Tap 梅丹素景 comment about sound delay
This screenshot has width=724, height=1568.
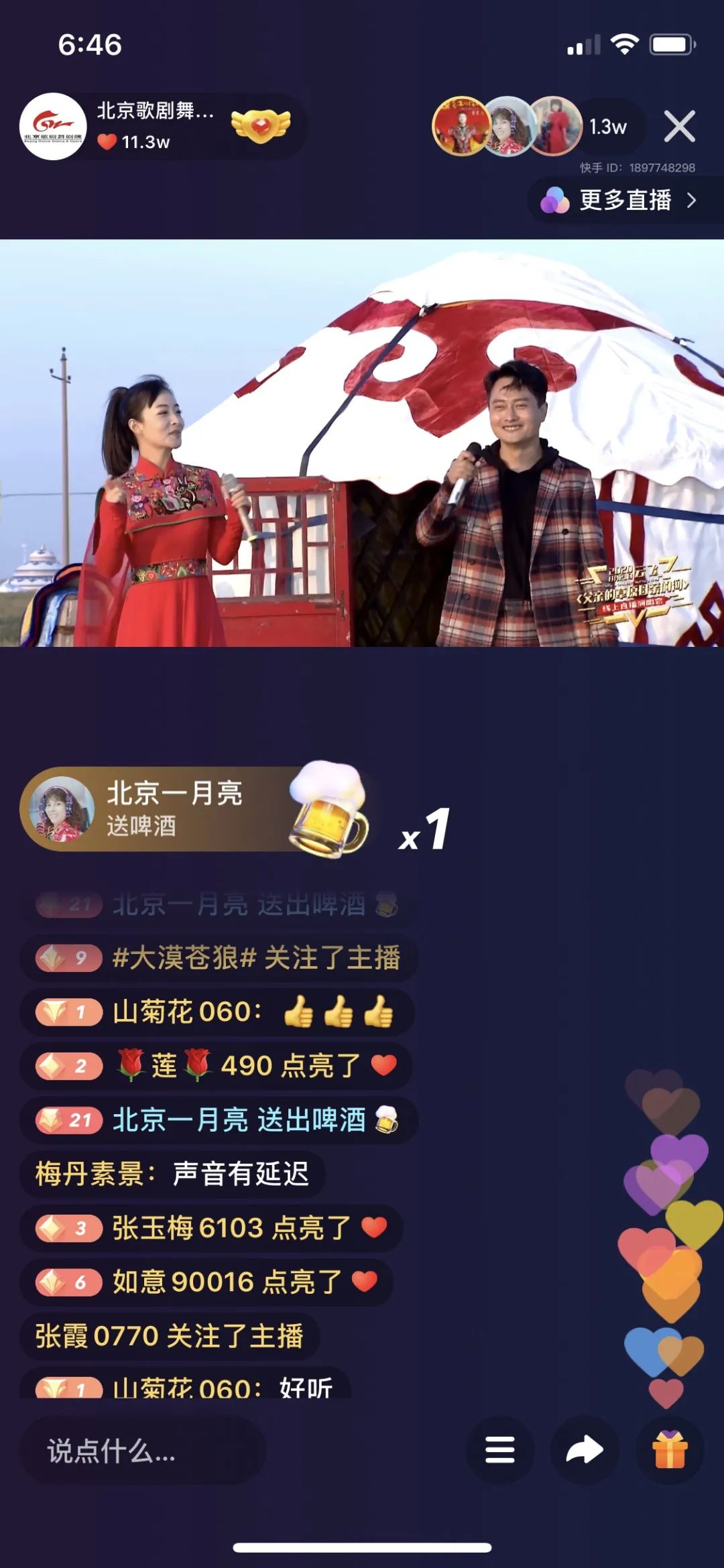[172, 1174]
